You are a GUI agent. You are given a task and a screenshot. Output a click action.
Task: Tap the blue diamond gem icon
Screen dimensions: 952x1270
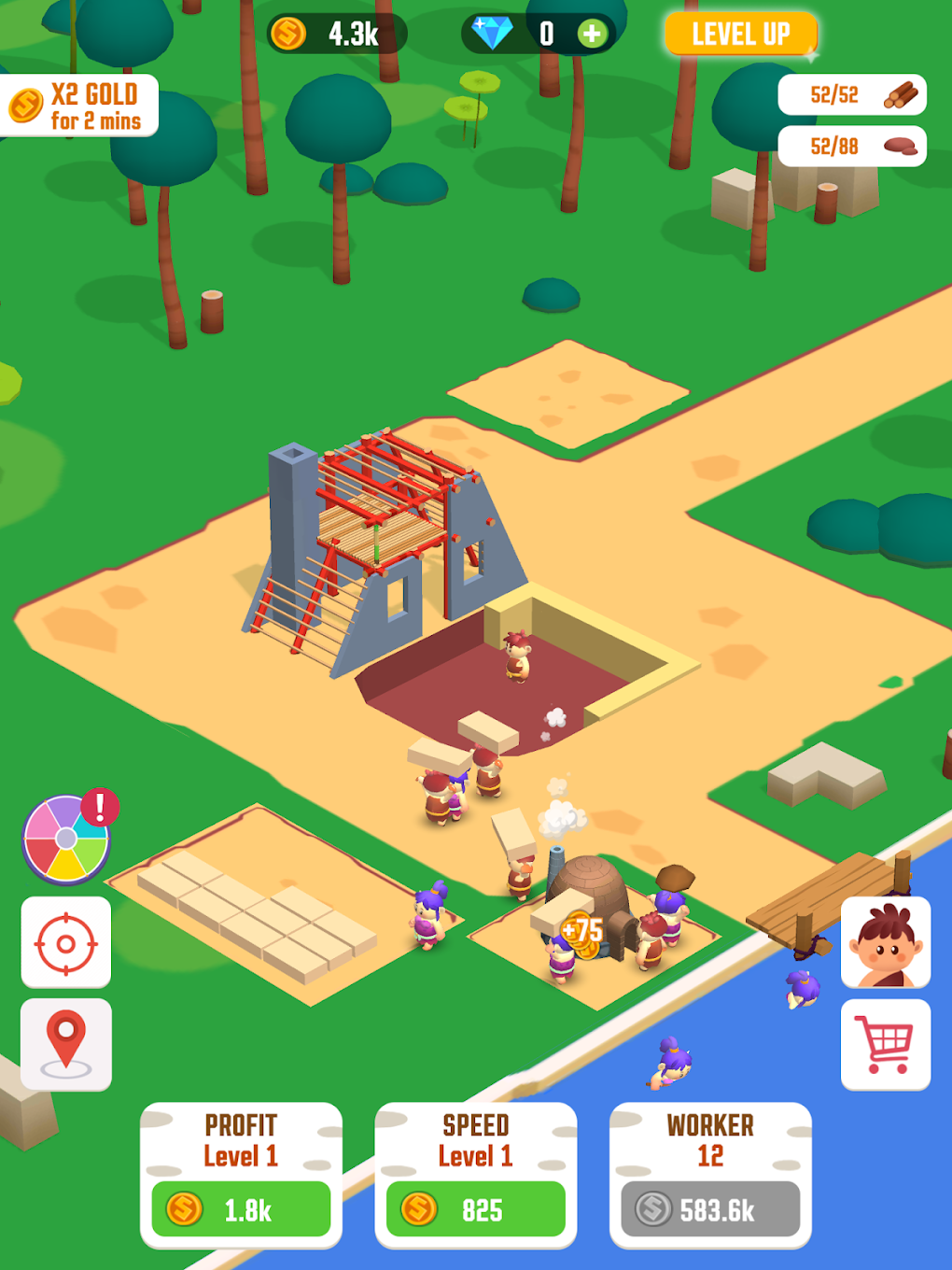pyautogui.click(x=495, y=32)
